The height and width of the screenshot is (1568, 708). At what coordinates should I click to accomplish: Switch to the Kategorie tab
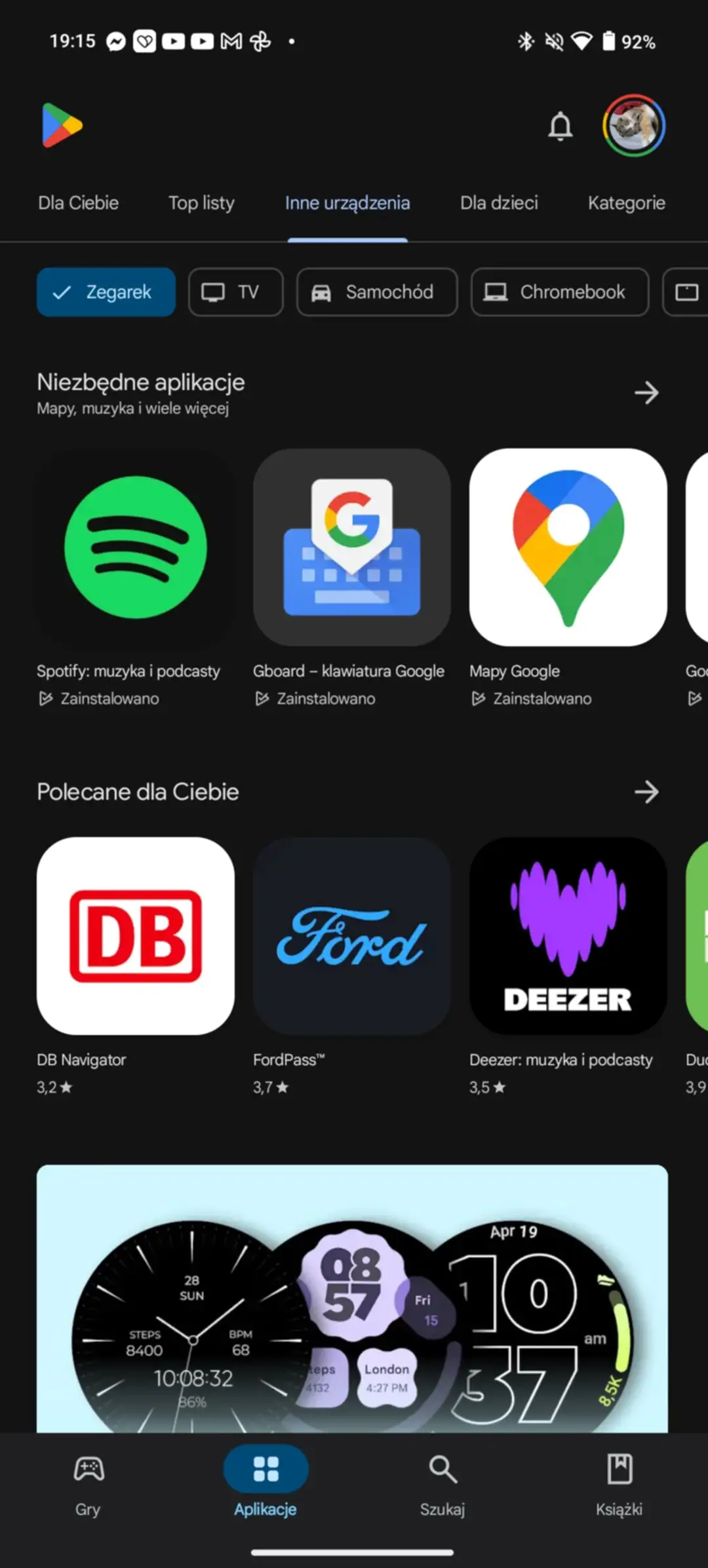pos(626,203)
